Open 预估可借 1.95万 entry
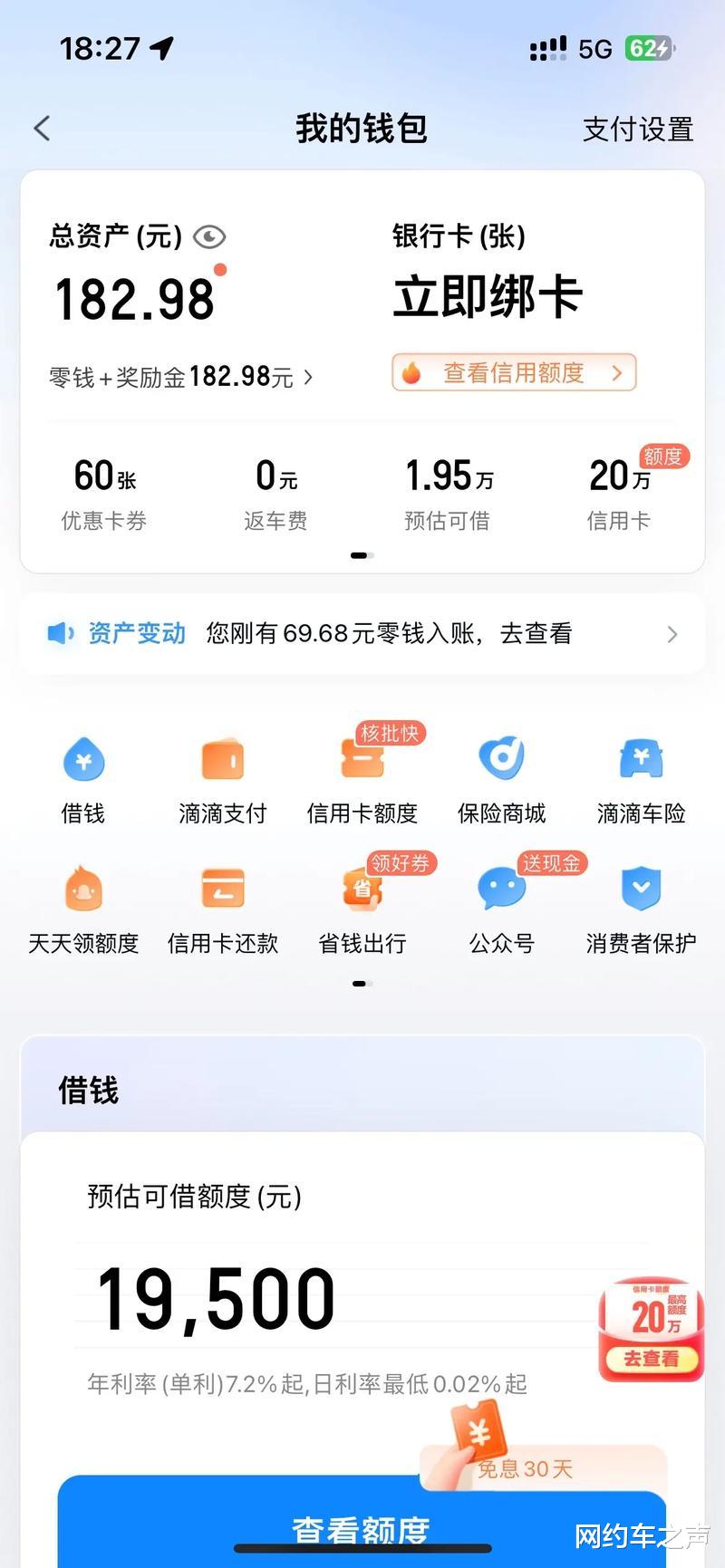 pyautogui.click(x=448, y=494)
